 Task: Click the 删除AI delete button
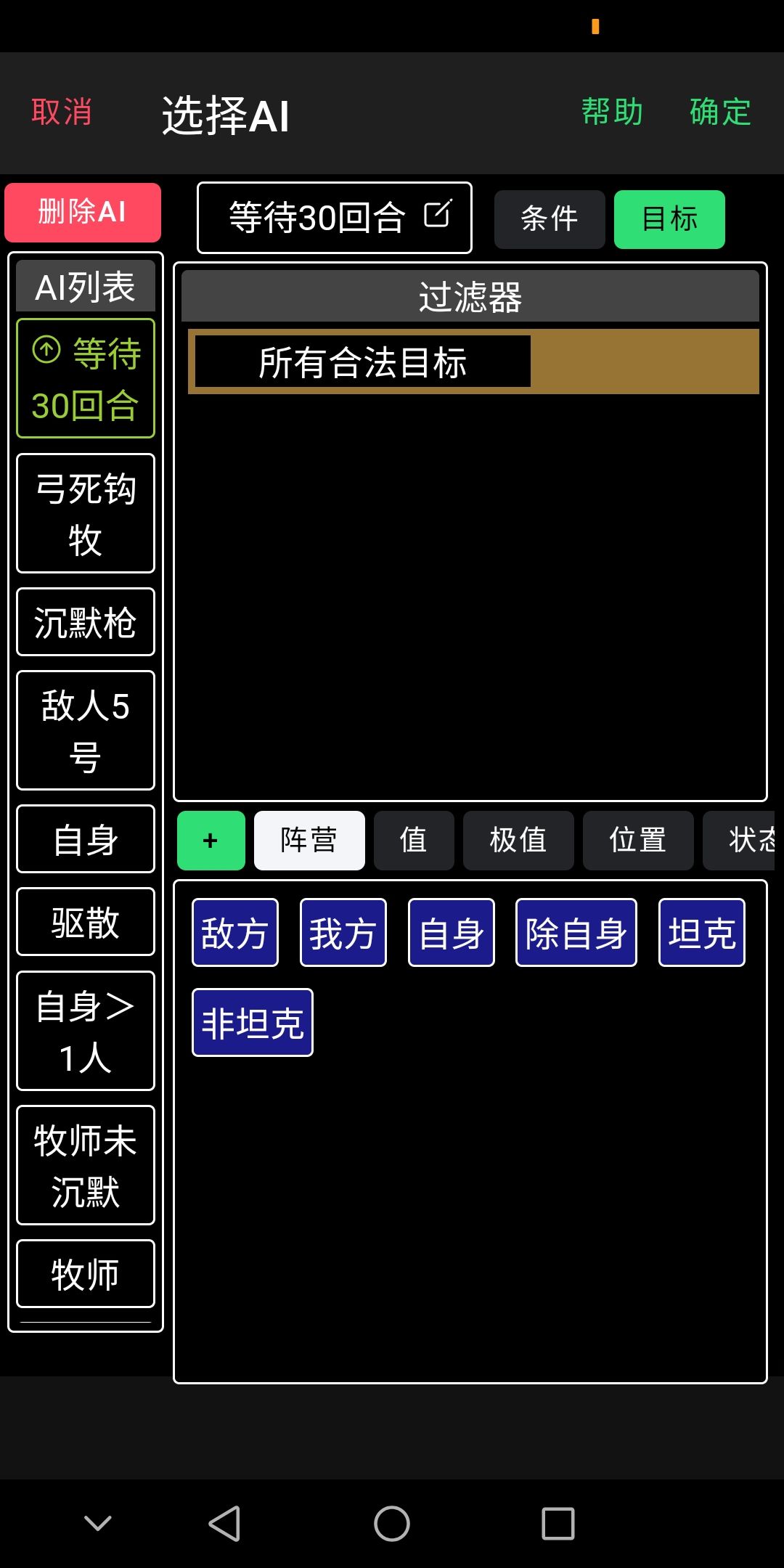click(x=82, y=212)
